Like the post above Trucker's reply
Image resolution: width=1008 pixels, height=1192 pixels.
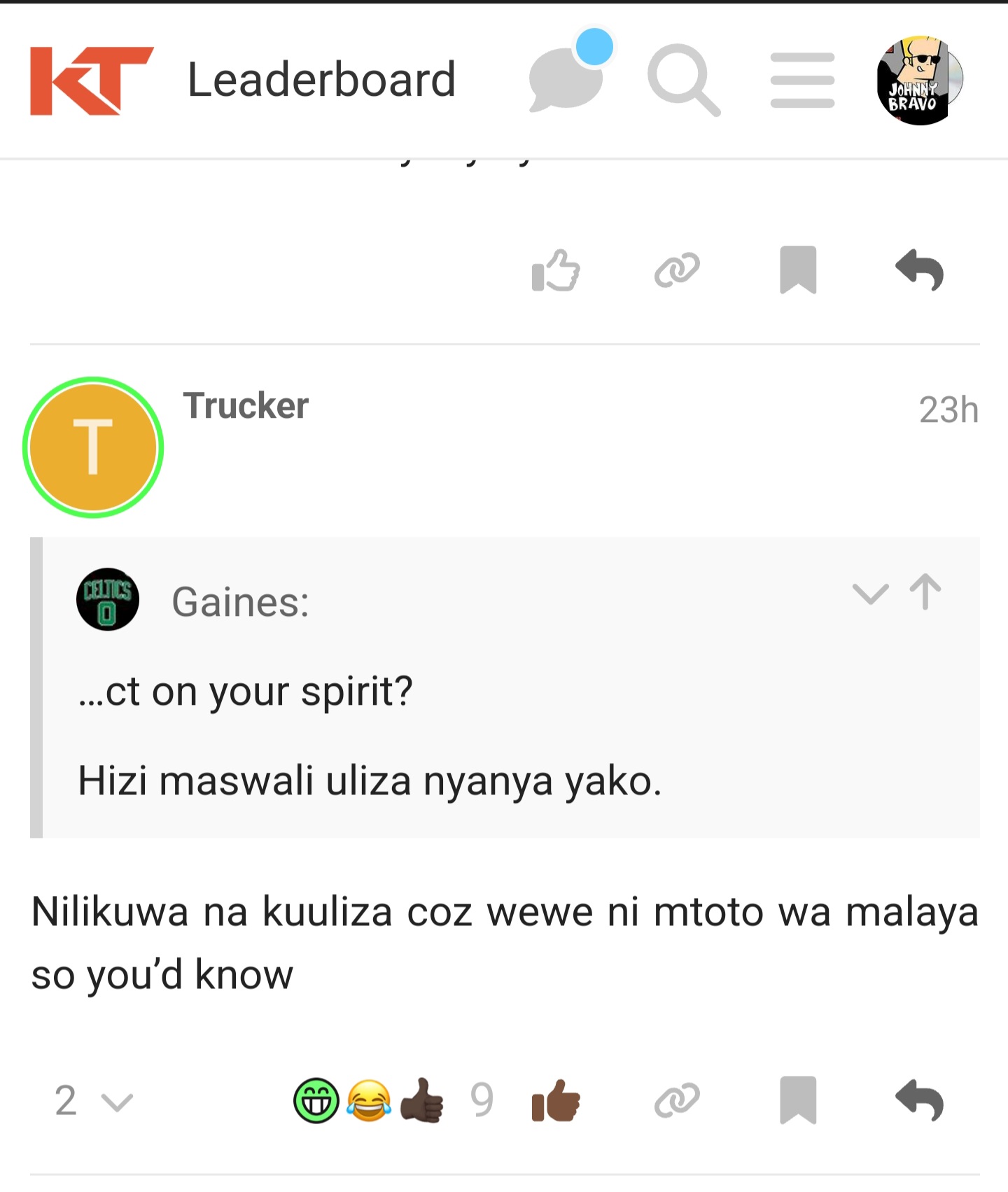pos(556,270)
